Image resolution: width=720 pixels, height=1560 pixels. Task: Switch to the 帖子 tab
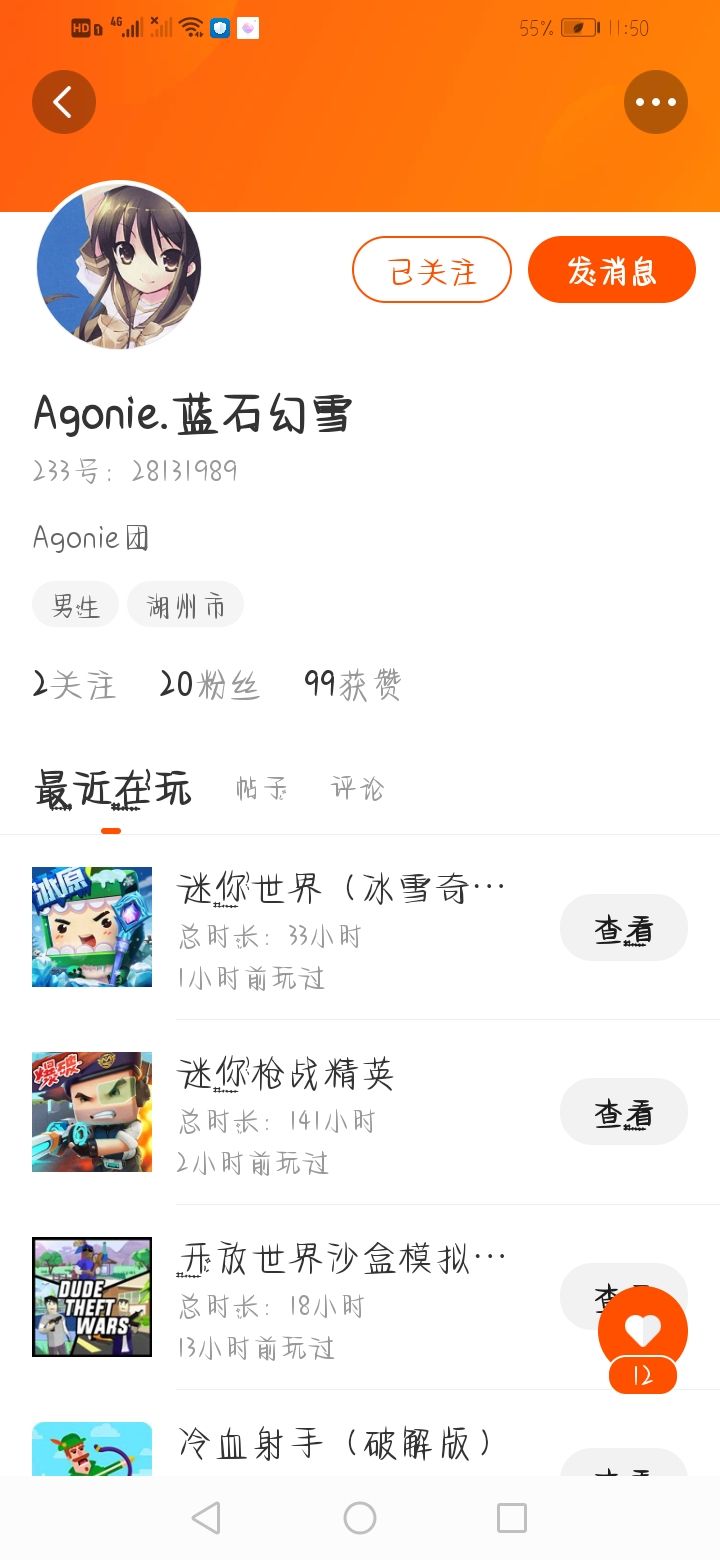point(262,789)
